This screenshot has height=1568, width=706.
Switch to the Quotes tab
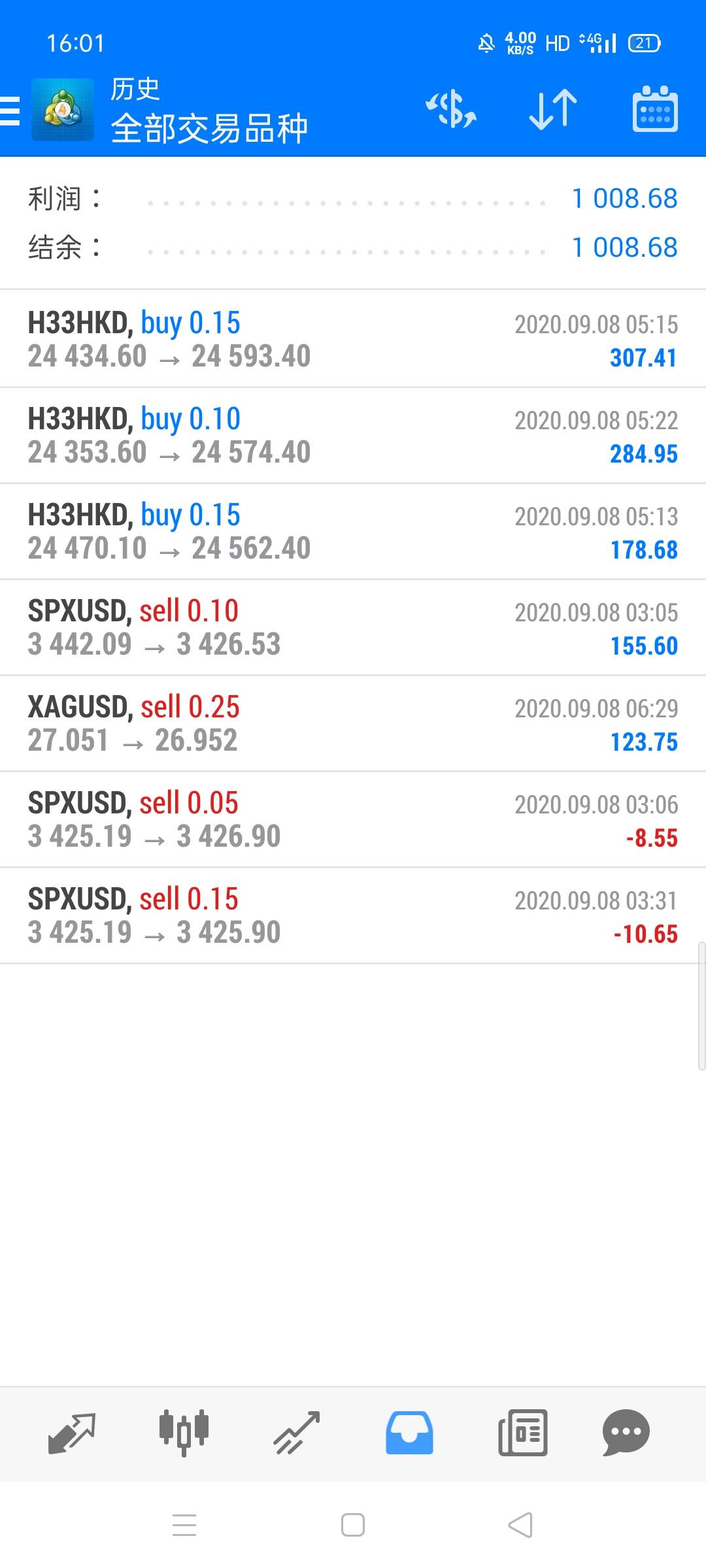point(72,1433)
